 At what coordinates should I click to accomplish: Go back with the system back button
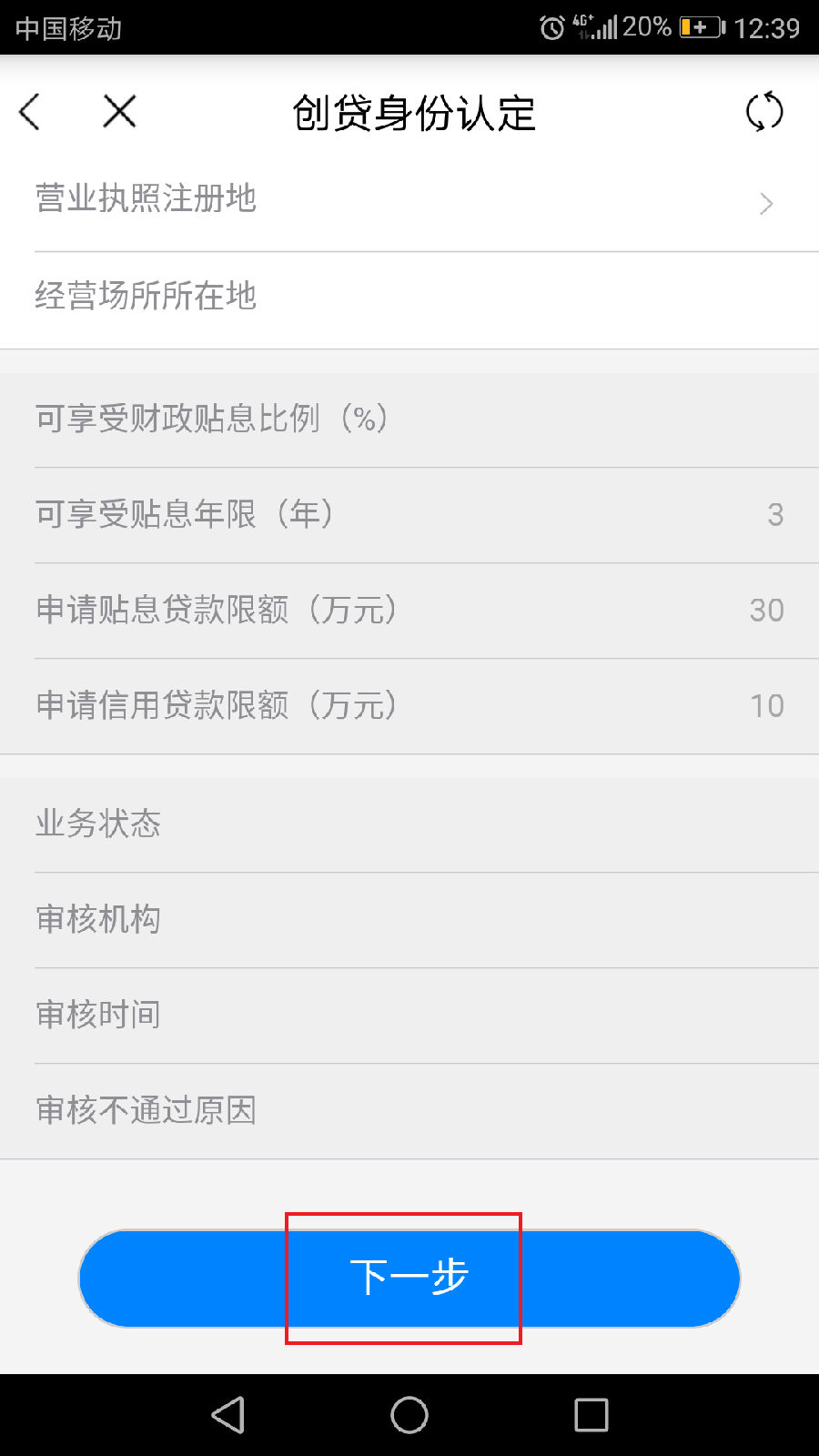(x=227, y=1415)
